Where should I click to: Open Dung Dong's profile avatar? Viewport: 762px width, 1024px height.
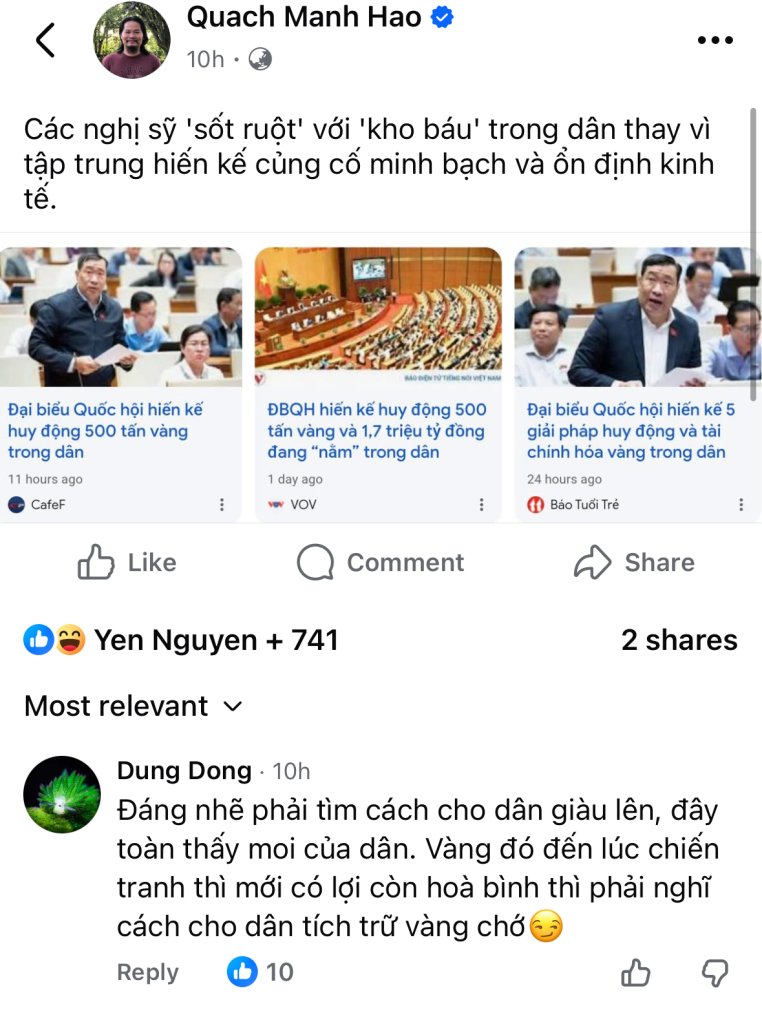[x=62, y=795]
